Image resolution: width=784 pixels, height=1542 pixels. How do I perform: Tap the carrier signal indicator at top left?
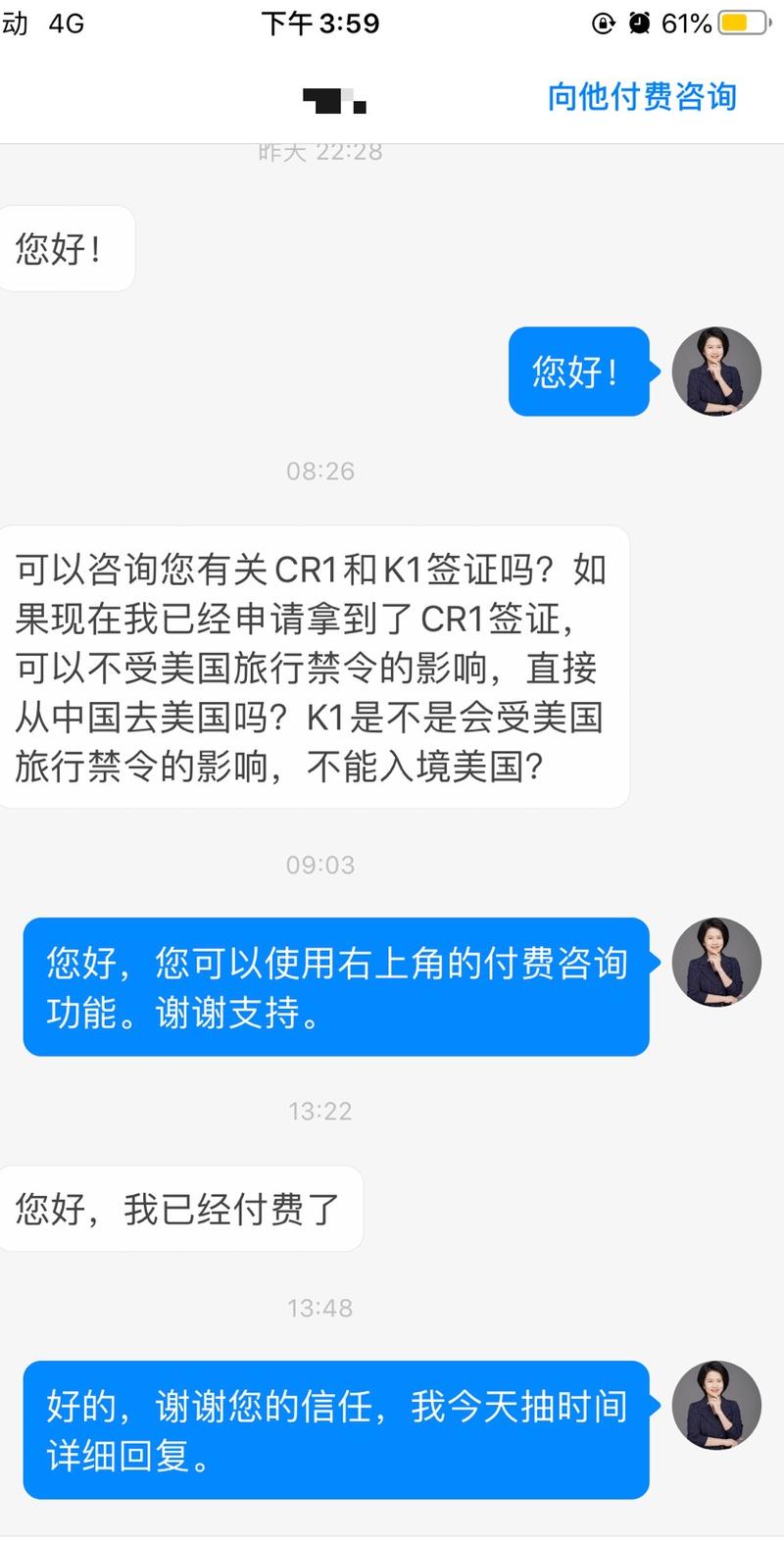15,24
